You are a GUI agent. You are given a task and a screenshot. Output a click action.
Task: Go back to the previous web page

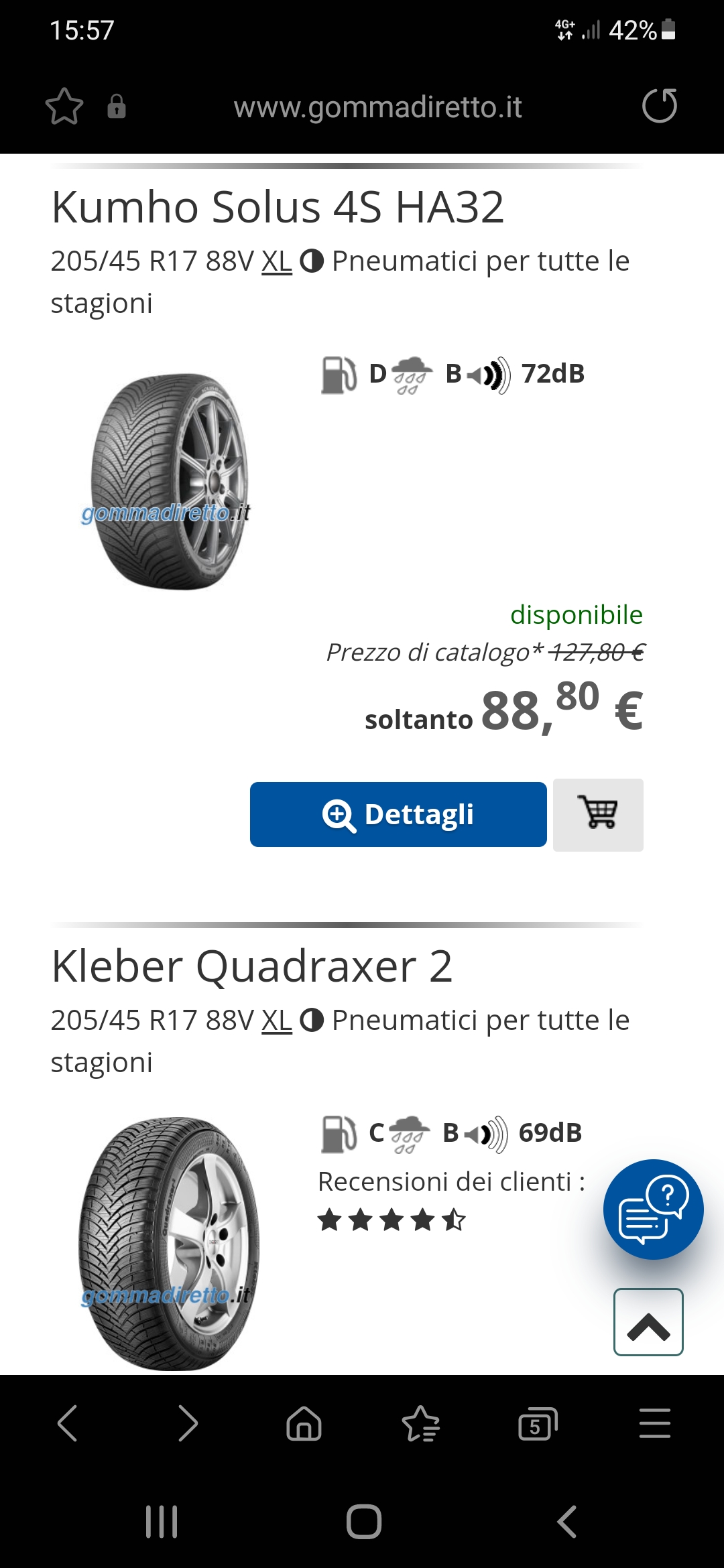click(68, 1423)
